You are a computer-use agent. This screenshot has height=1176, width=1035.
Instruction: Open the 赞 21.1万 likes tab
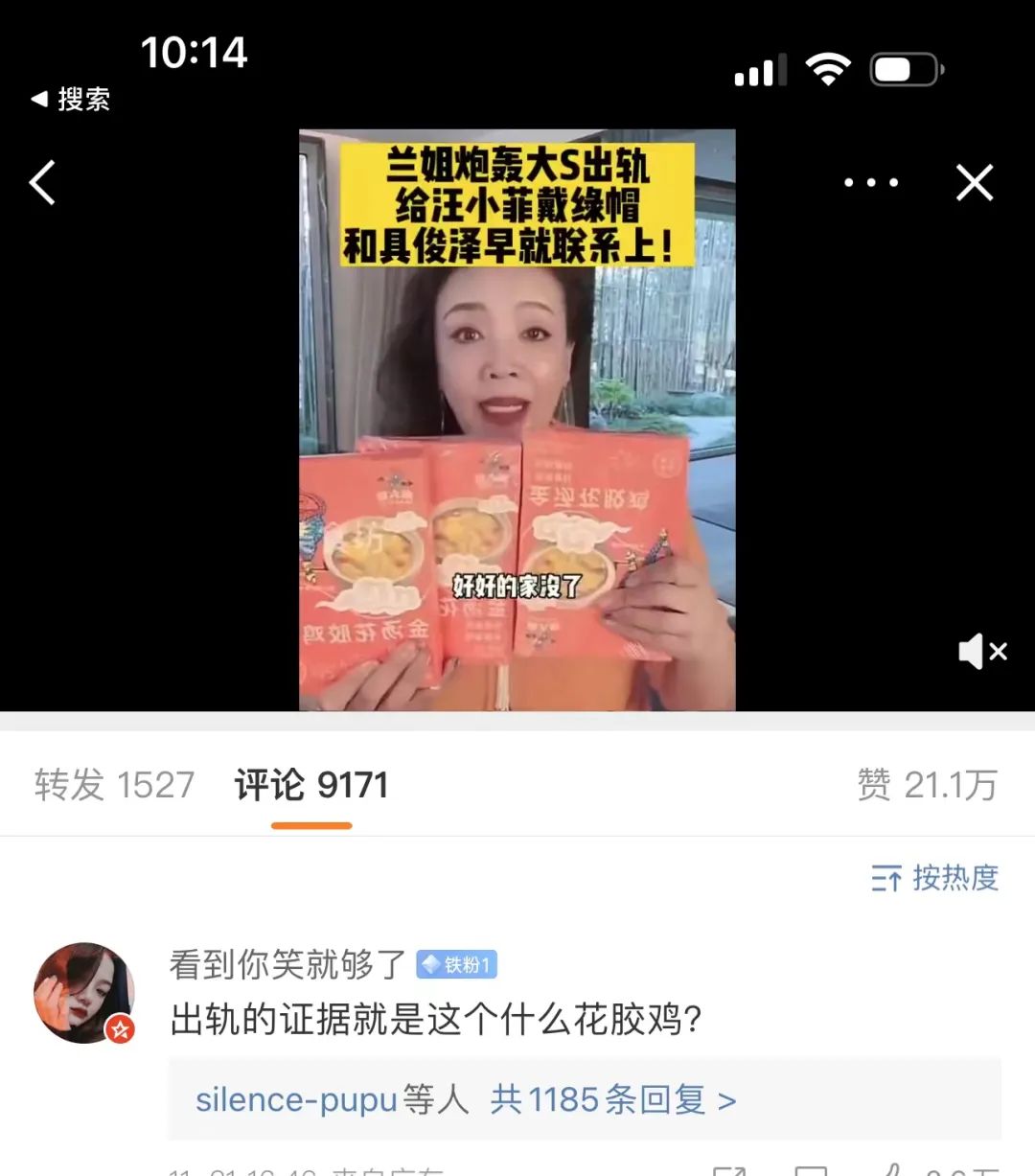point(927,785)
